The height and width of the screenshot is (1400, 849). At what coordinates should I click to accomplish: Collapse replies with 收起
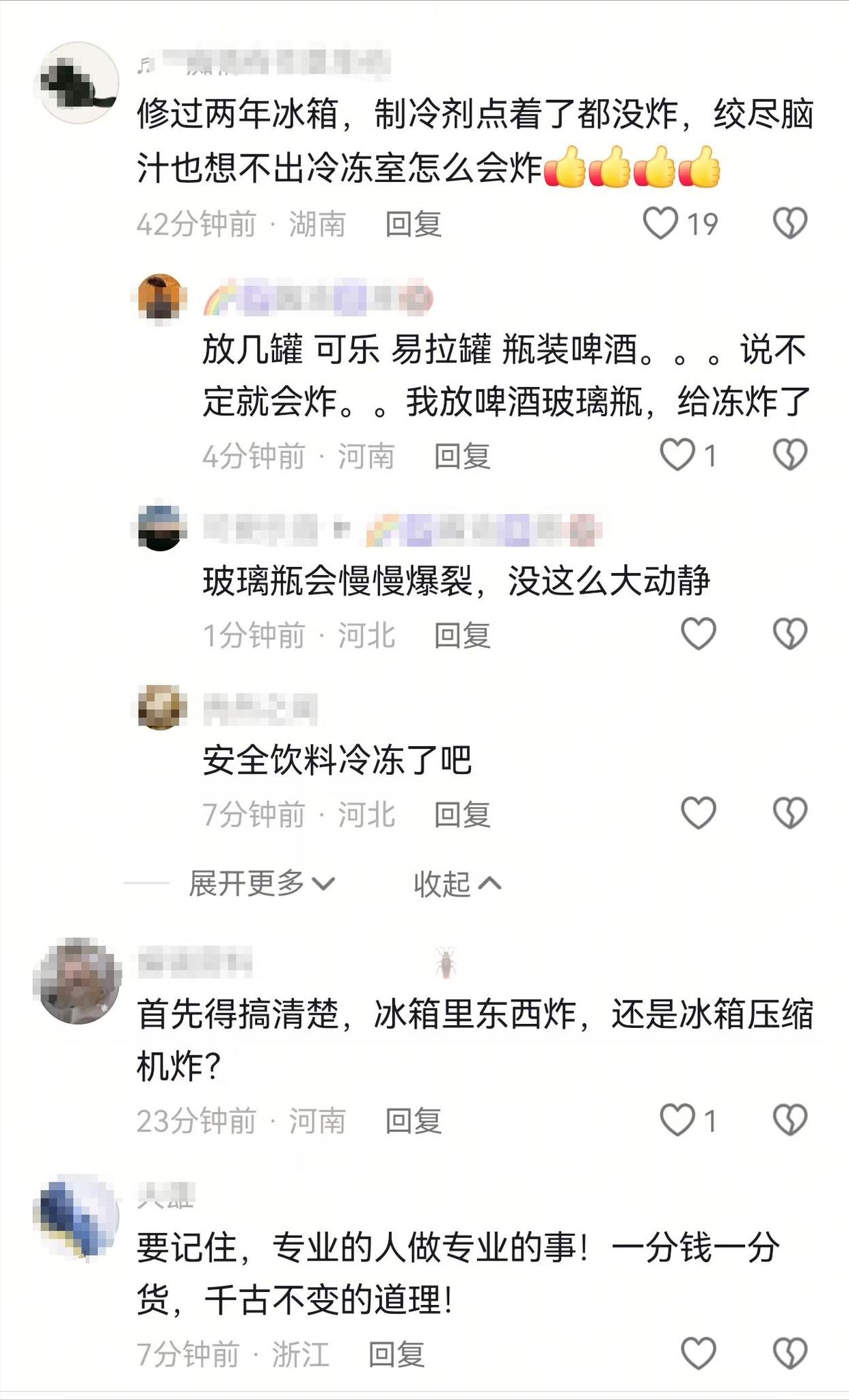point(457,884)
